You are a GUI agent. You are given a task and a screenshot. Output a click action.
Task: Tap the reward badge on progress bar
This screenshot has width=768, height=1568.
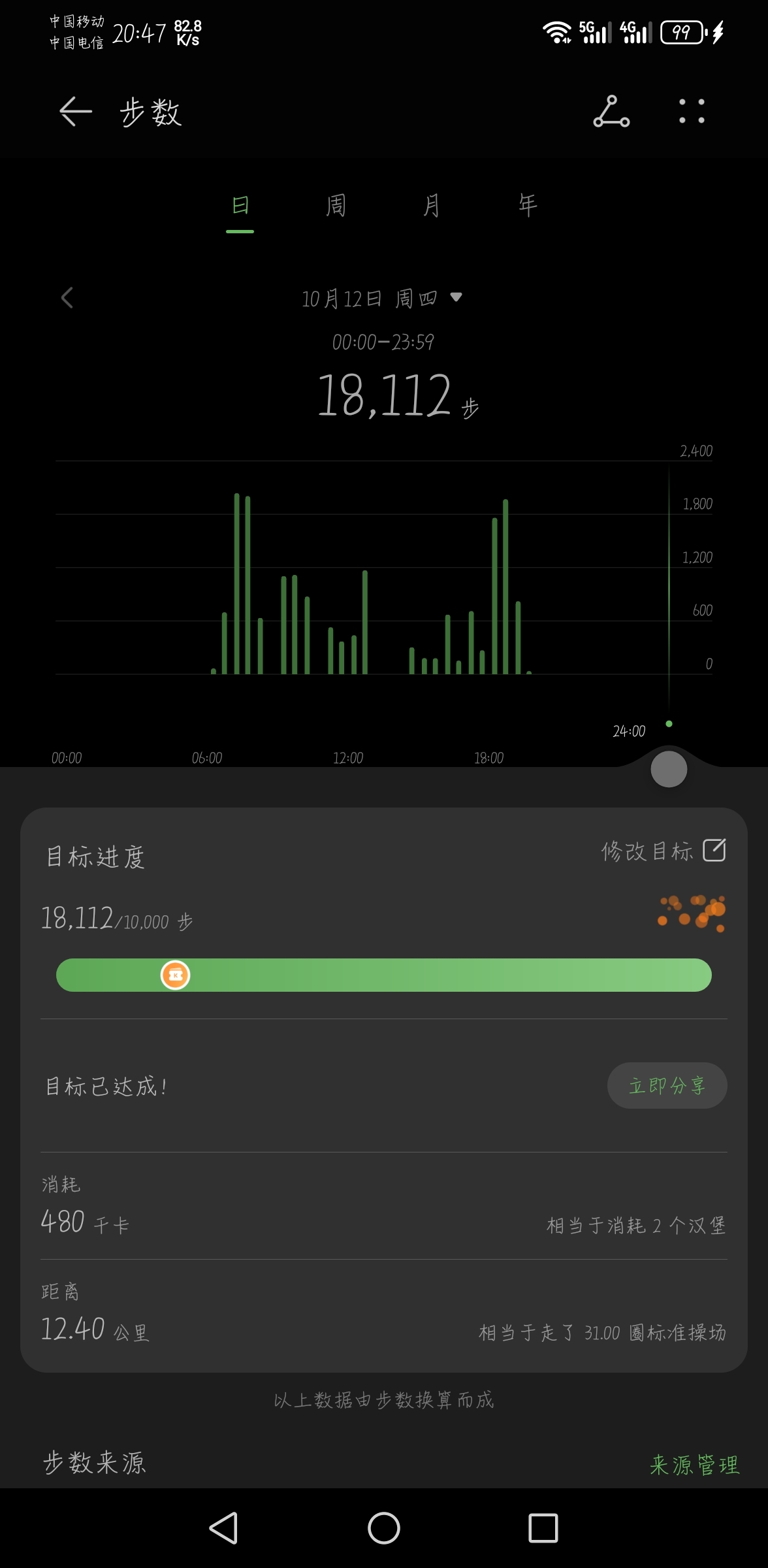[175, 975]
